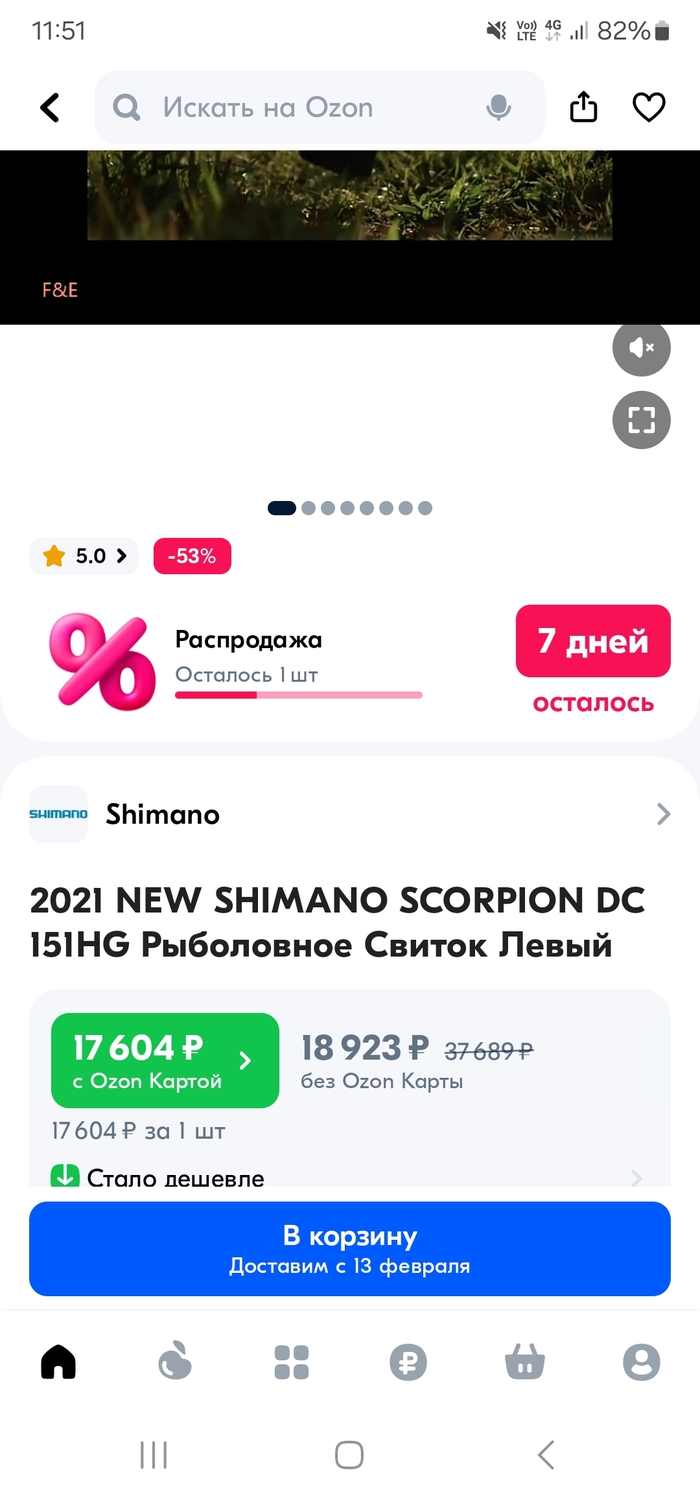Tap the Ozon search field
This screenshot has width=700, height=1501.
point(300,107)
